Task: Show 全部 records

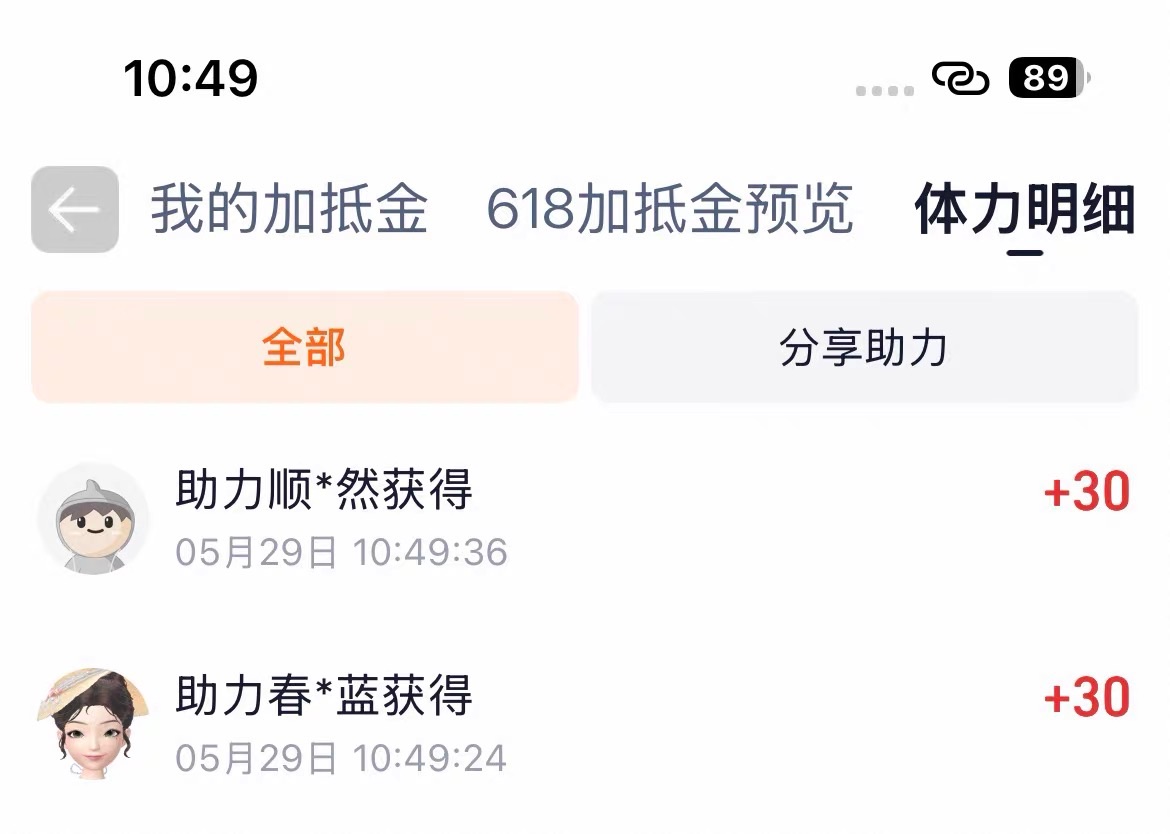Action: pos(304,347)
